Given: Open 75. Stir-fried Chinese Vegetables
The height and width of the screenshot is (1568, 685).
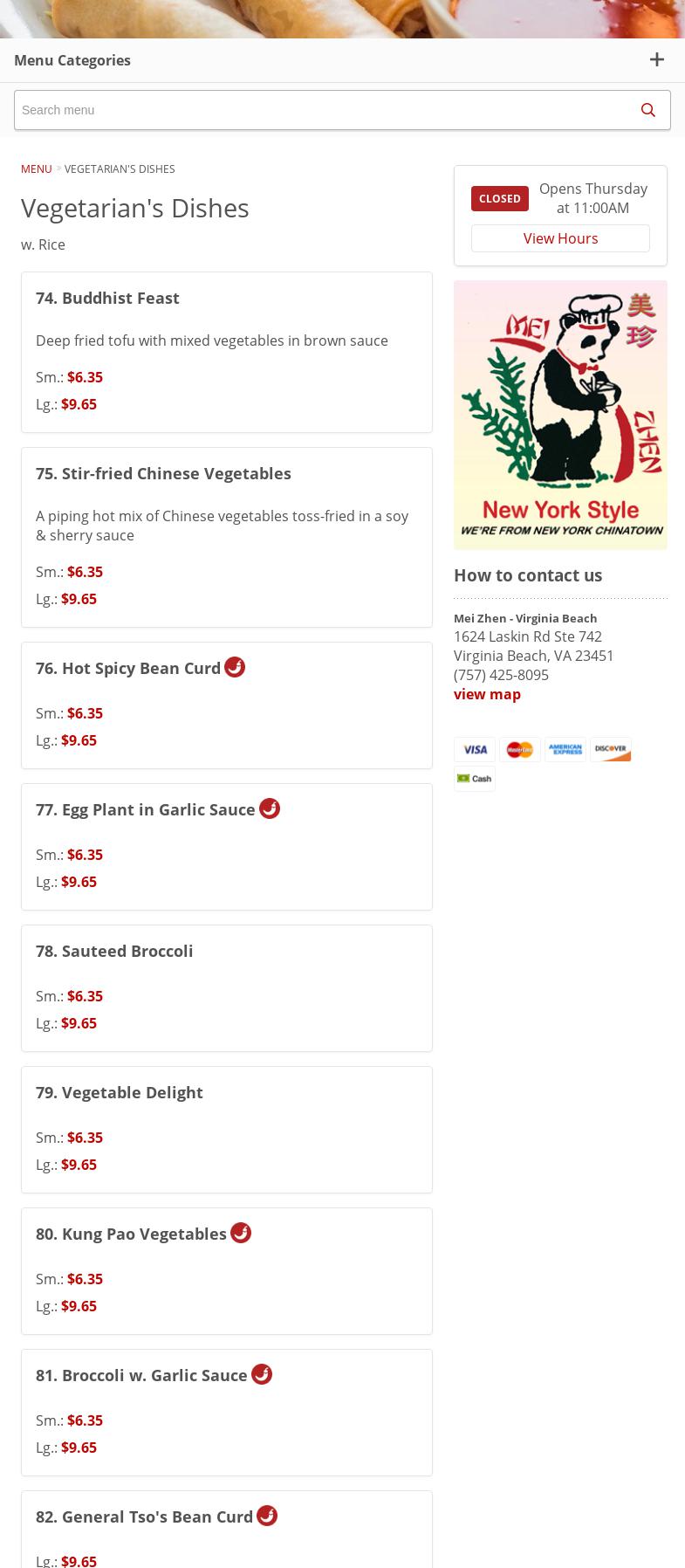Looking at the screenshot, I should pyautogui.click(x=163, y=473).
